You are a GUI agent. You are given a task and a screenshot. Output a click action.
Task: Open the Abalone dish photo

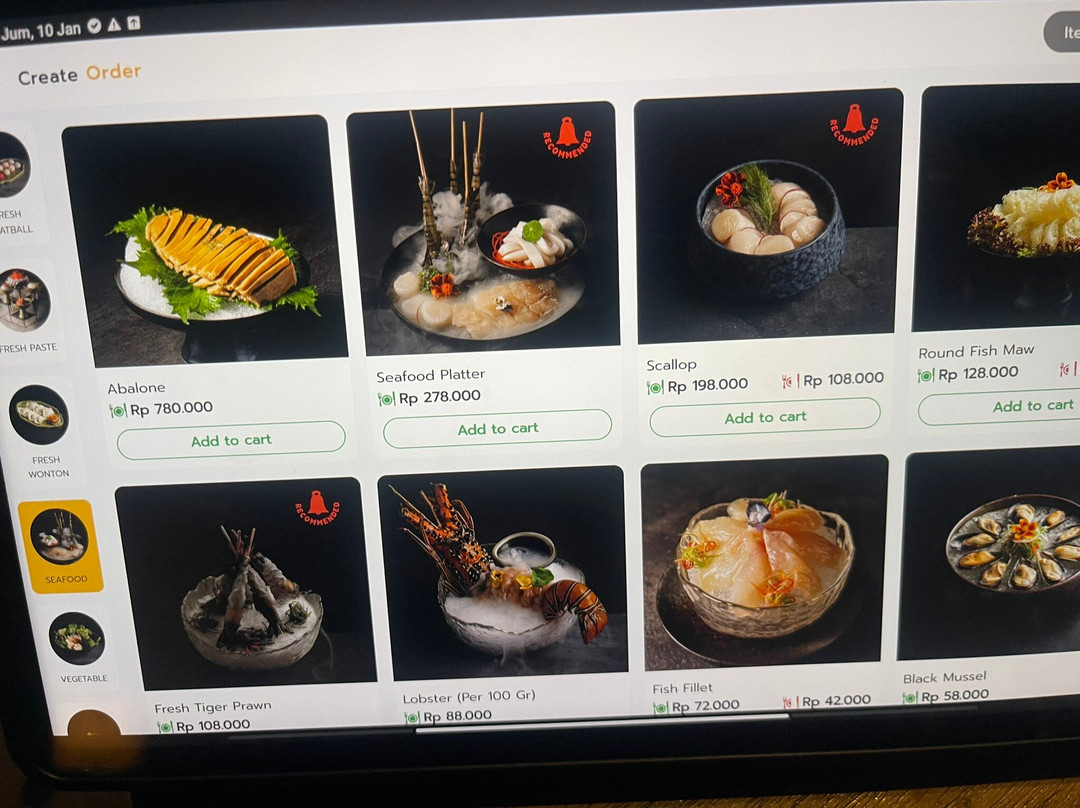pyautogui.click(x=204, y=240)
